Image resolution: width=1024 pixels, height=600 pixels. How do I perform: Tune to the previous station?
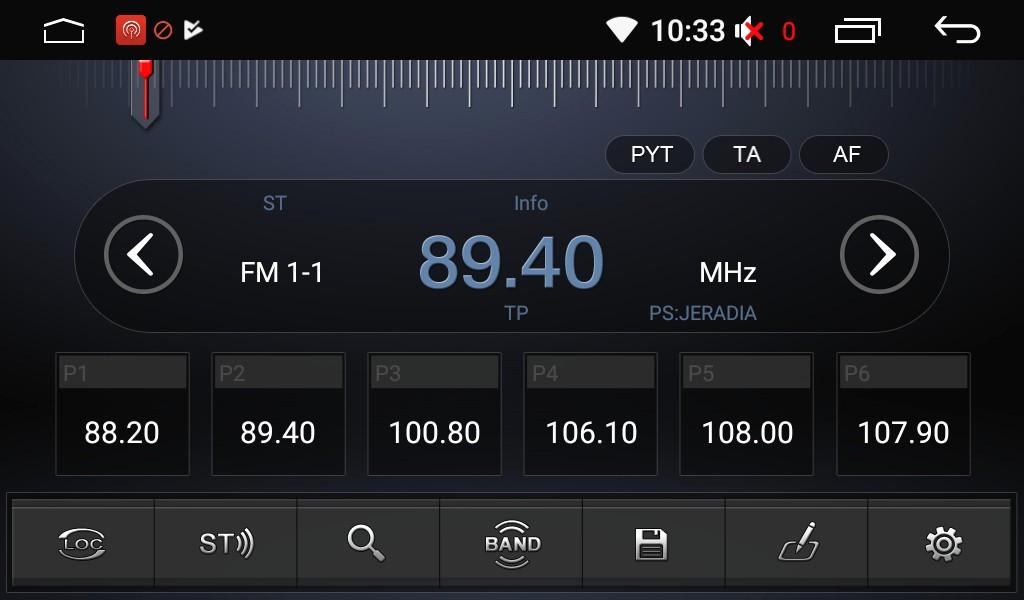[143, 255]
